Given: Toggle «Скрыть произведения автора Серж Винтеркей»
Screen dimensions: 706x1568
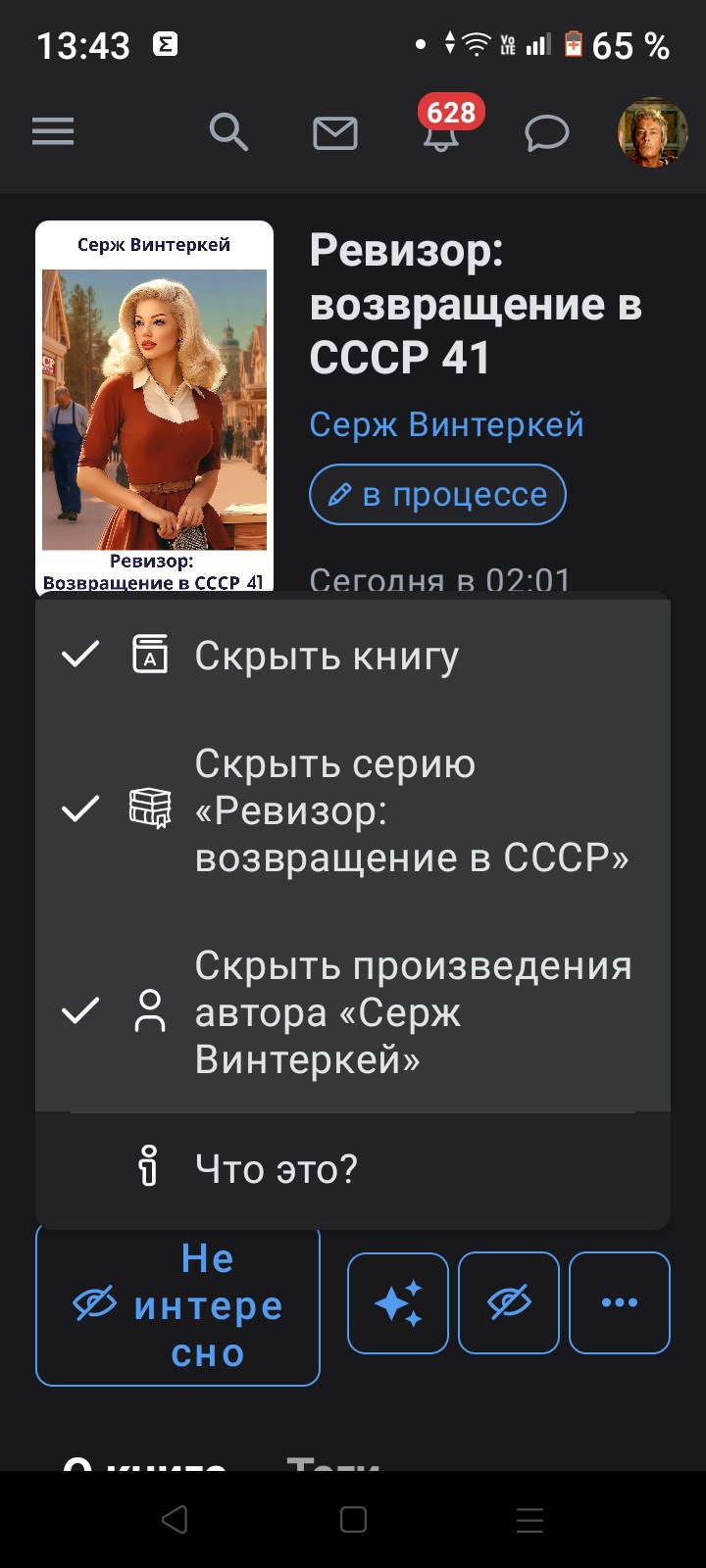Looking at the screenshot, I should pyautogui.click(x=353, y=1012).
